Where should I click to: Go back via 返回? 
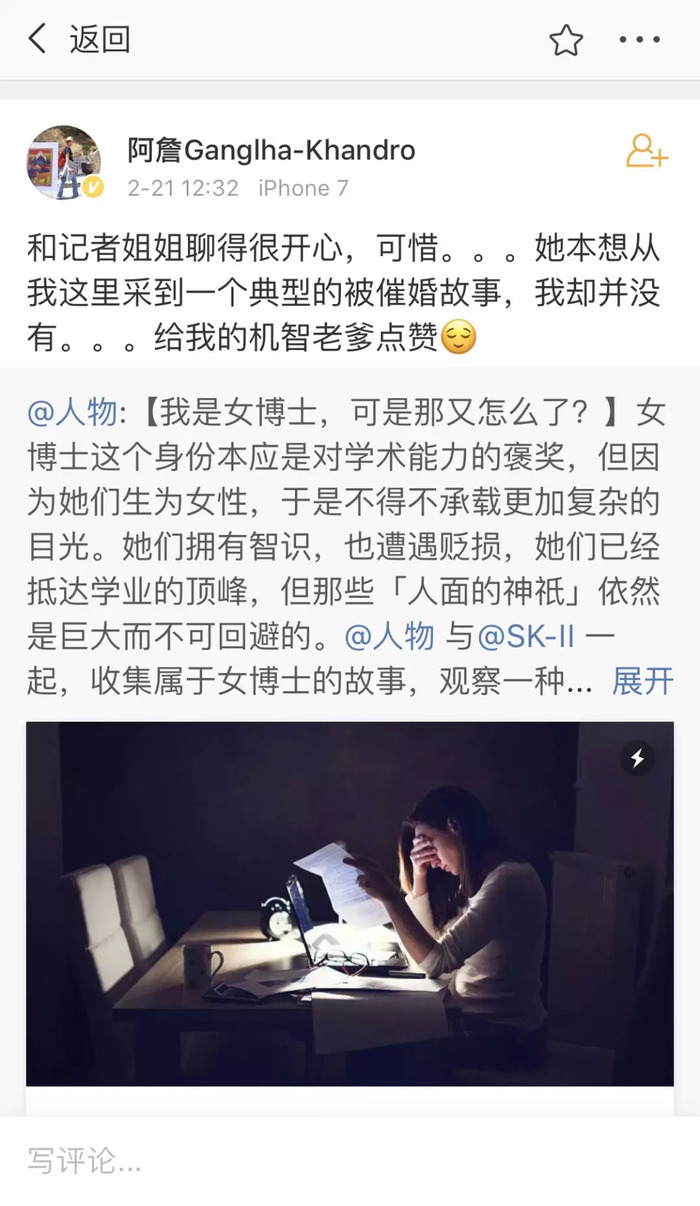coord(78,40)
